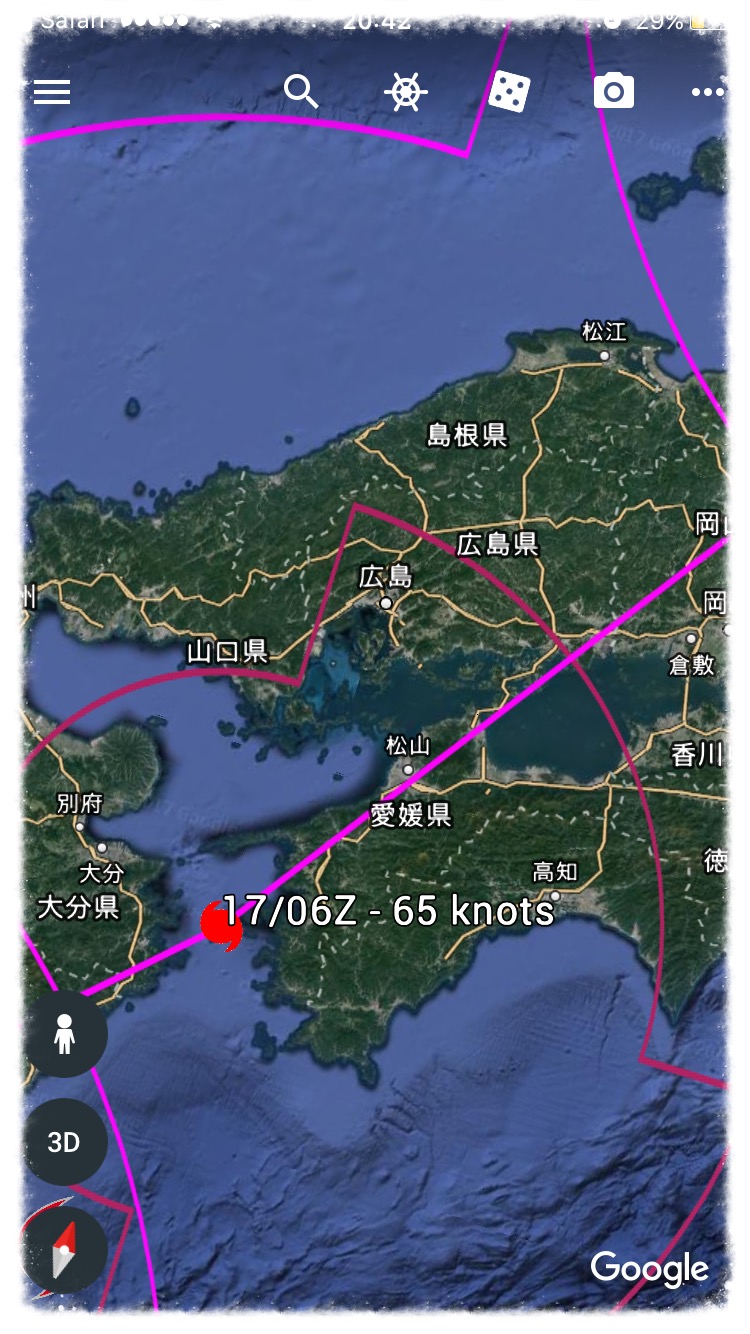Open the three-dot overflow menu

[x=707, y=93]
